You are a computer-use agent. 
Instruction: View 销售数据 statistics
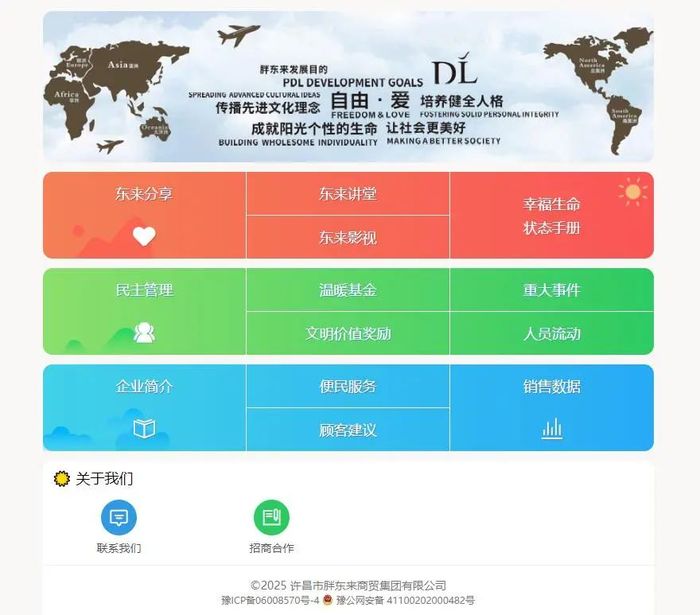(551, 407)
